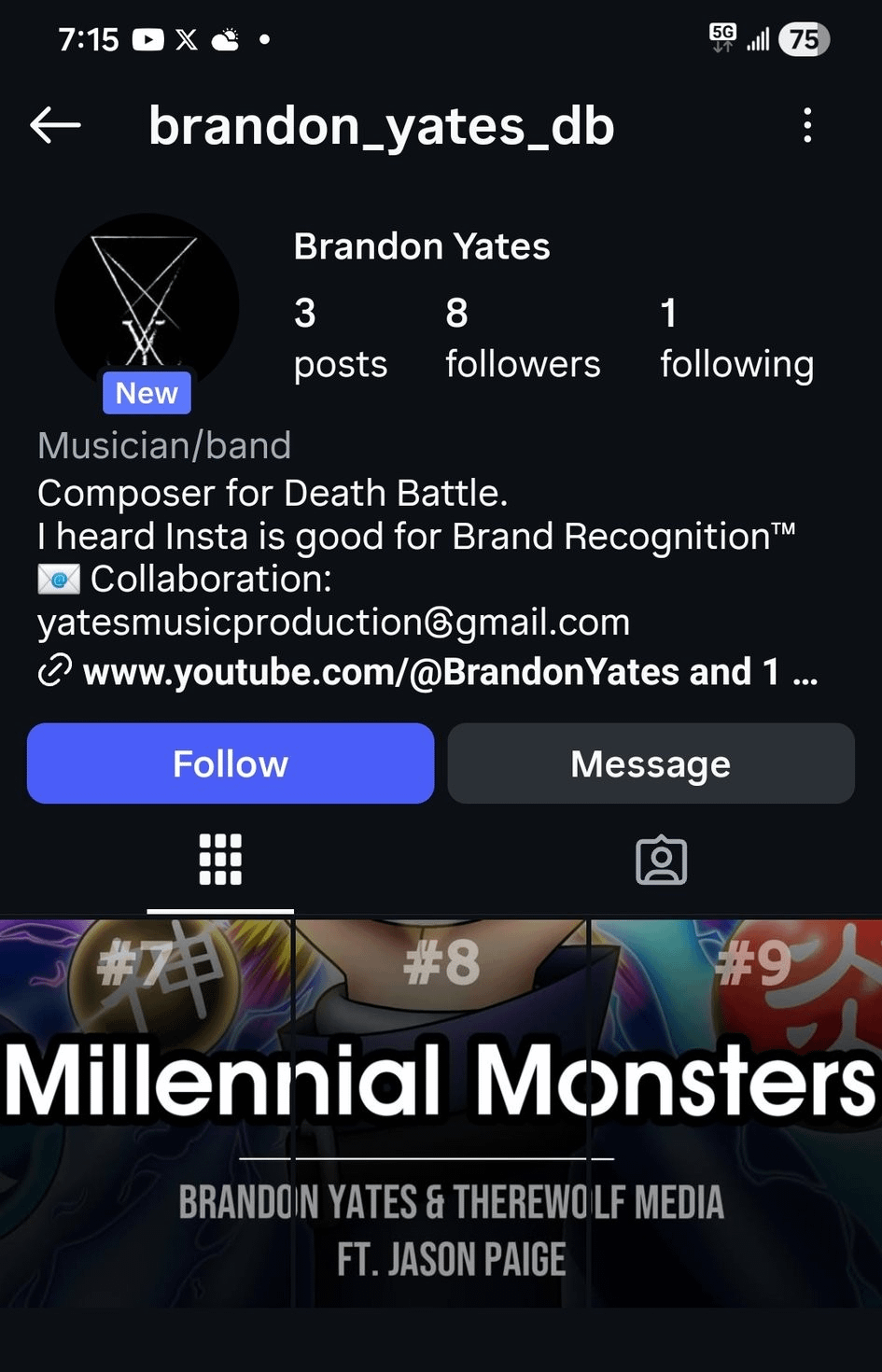View the 1 following list

coord(735,339)
